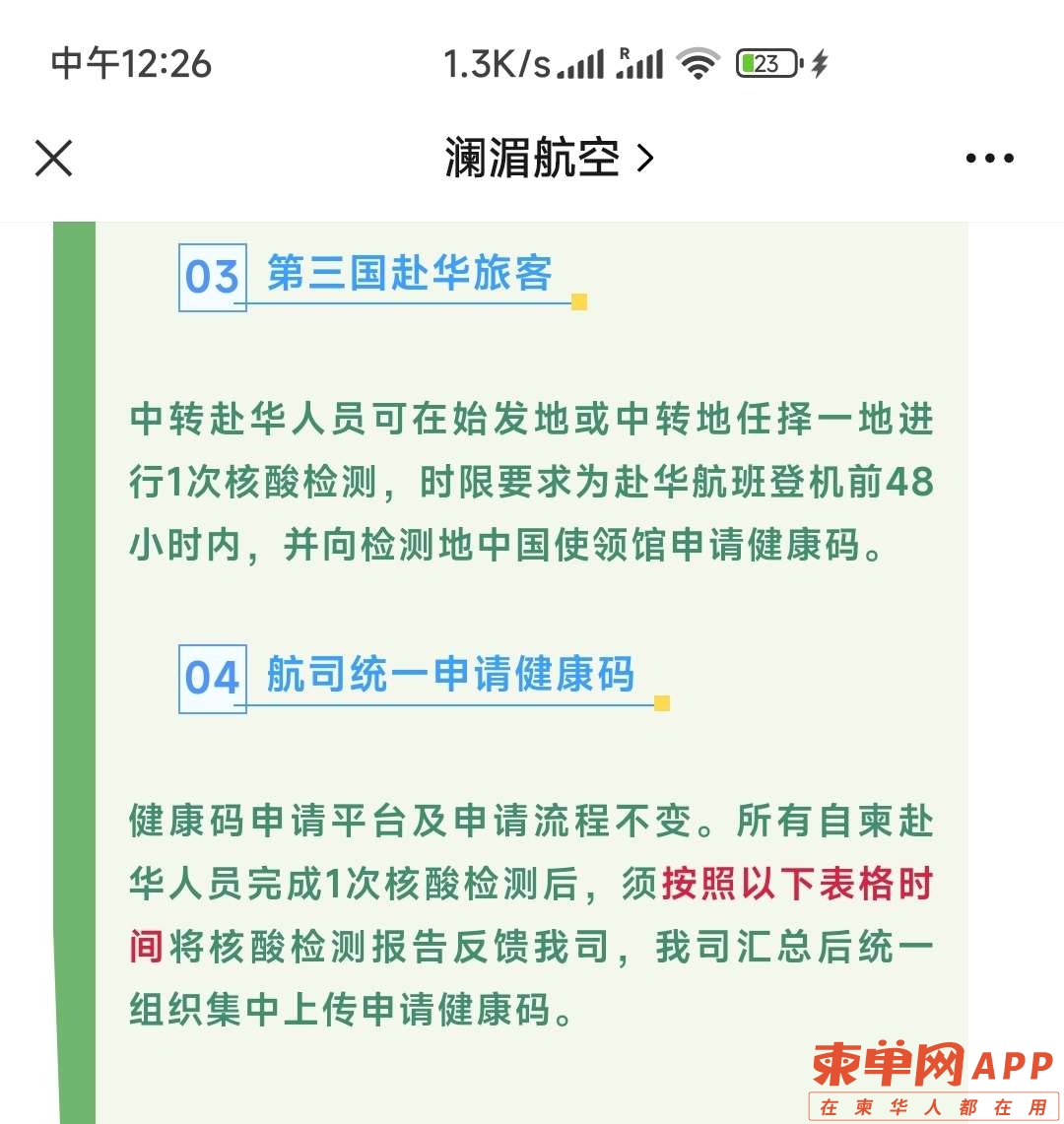Image resolution: width=1064 pixels, height=1124 pixels.
Task: Close the article page
Action: click(53, 158)
